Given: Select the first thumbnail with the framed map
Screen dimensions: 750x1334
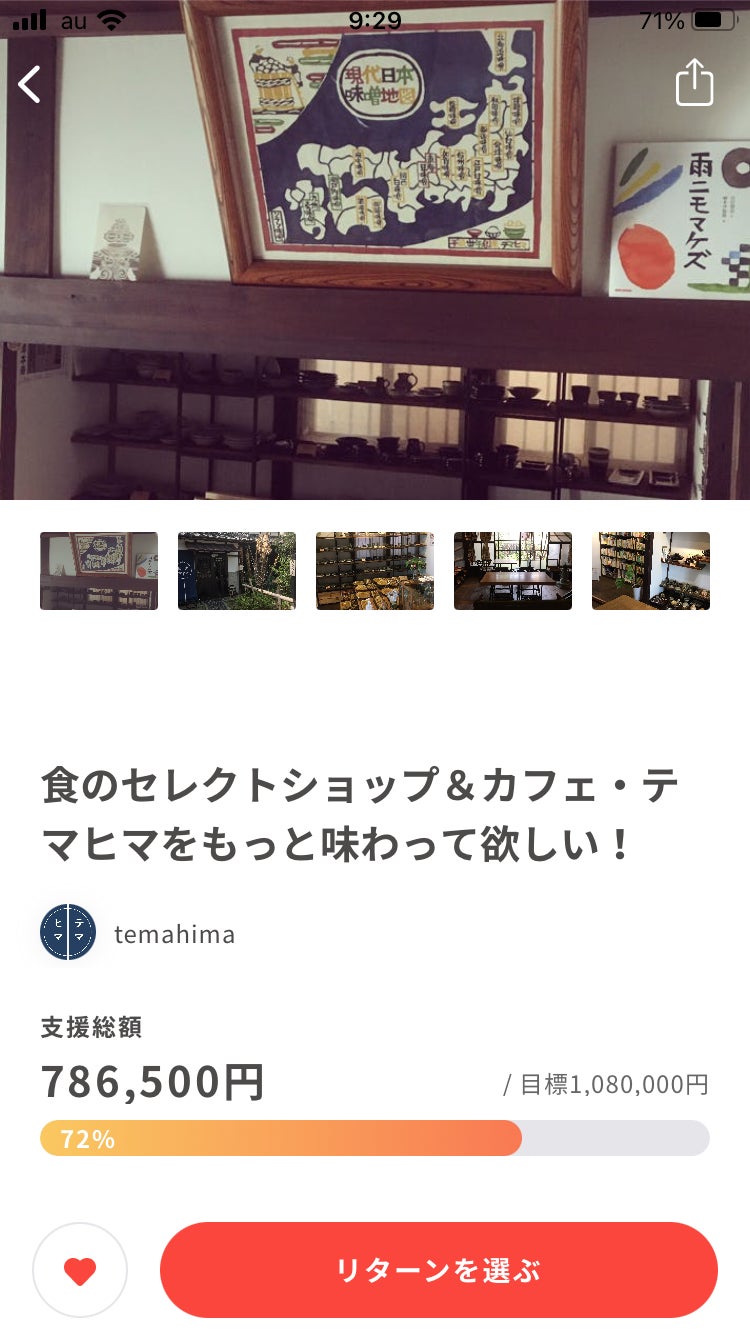Looking at the screenshot, I should click(x=99, y=571).
